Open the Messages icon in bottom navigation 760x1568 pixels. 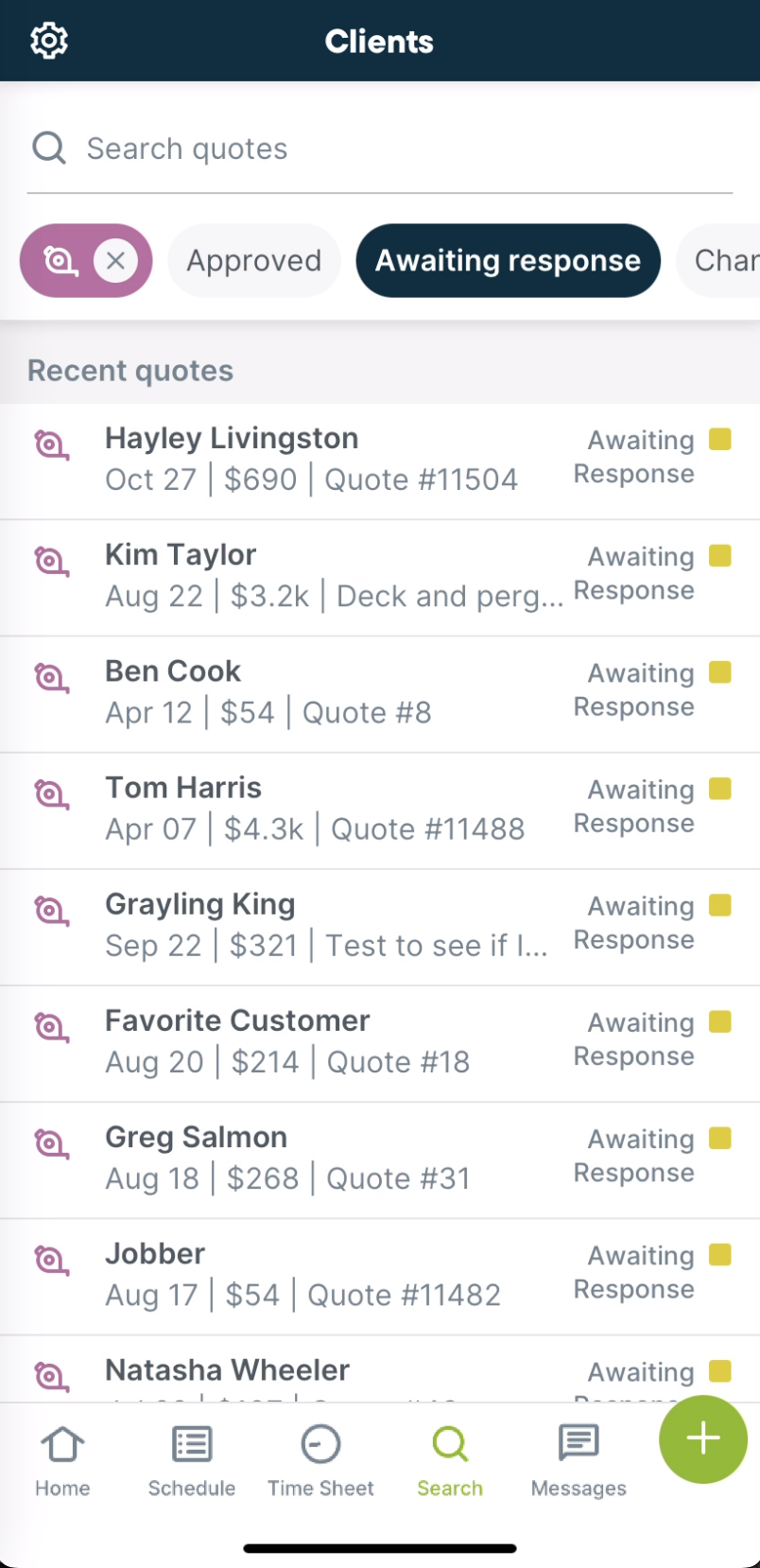pyautogui.click(x=578, y=1444)
